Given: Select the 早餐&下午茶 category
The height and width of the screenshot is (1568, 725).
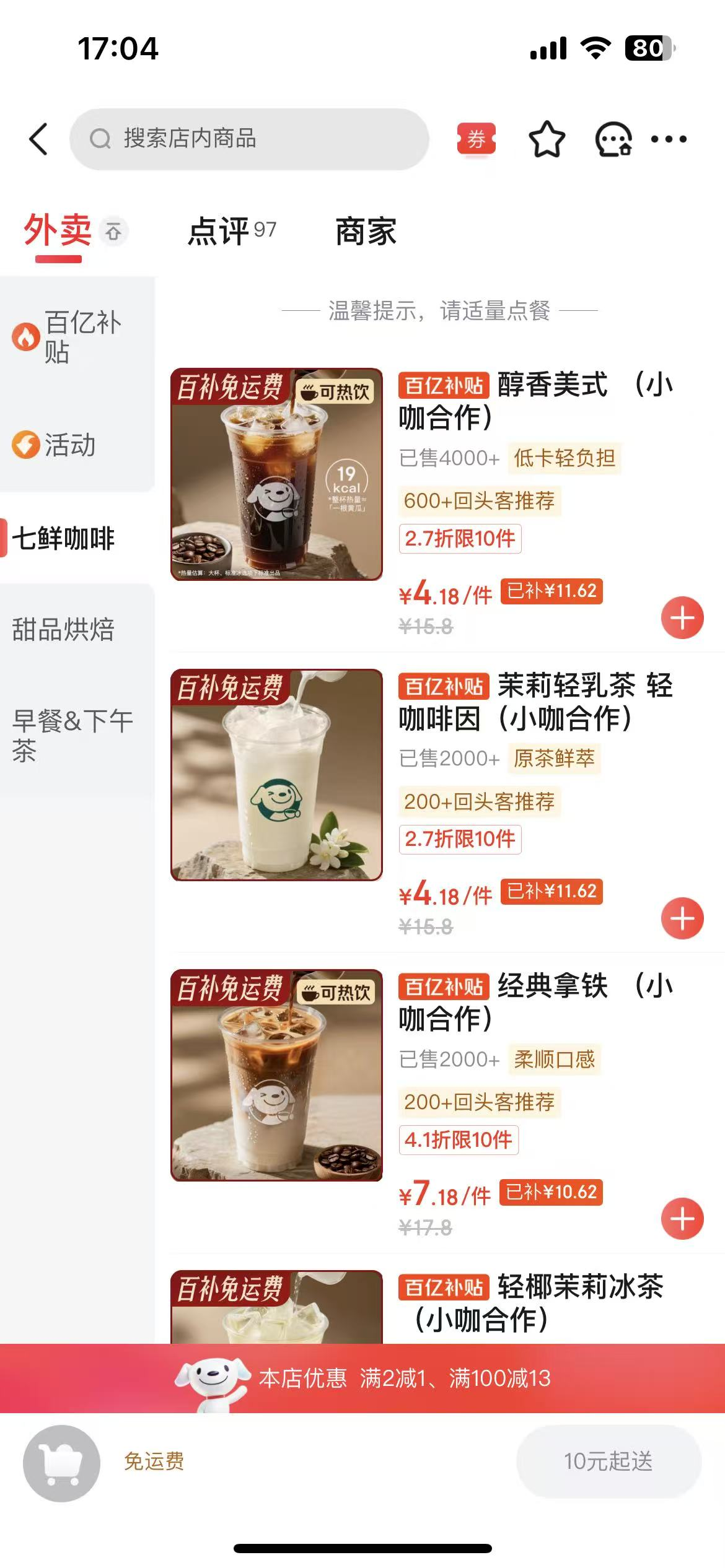Looking at the screenshot, I should coord(72,736).
